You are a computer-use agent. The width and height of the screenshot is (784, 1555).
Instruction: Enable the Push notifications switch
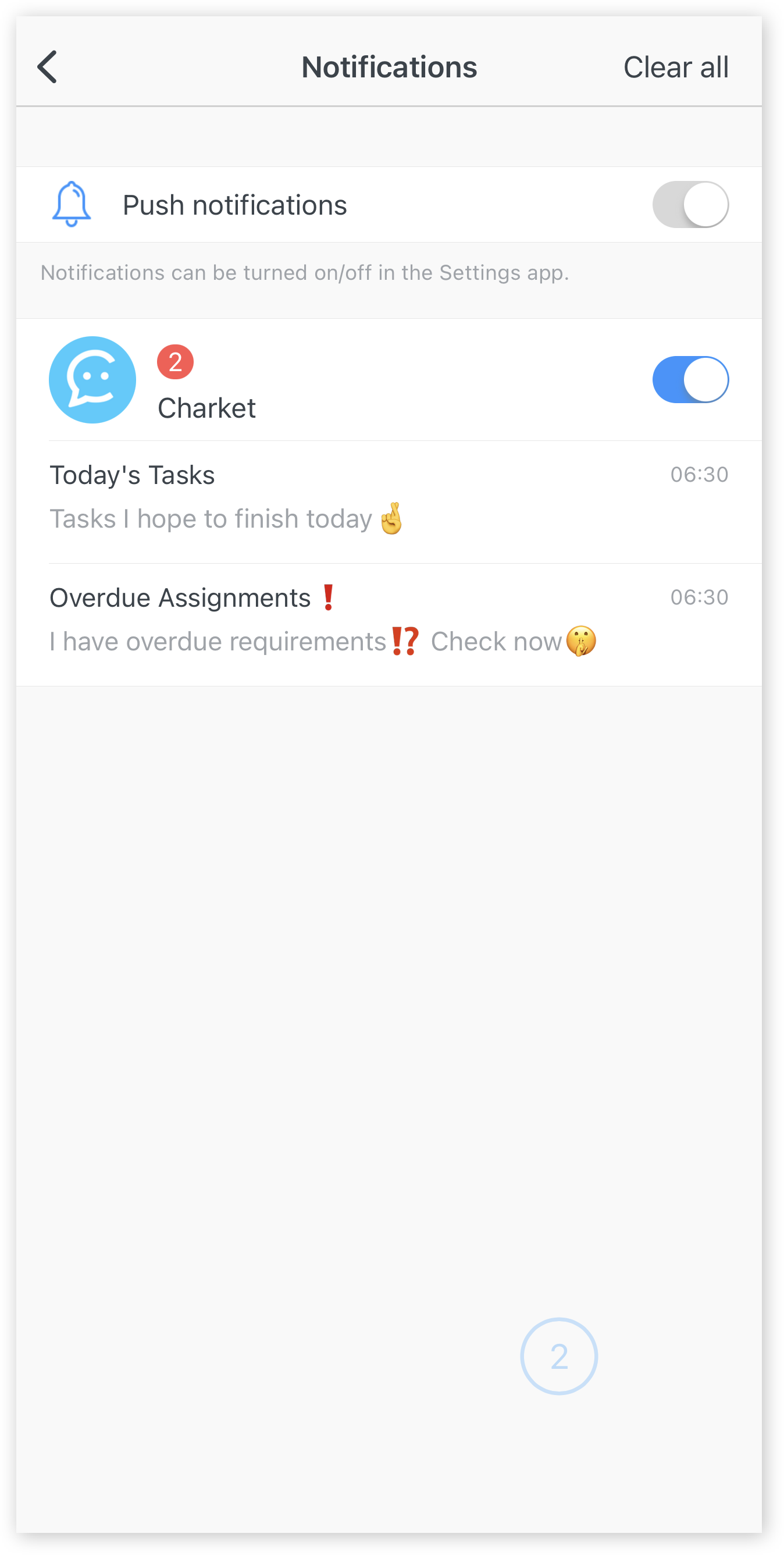tap(690, 205)
